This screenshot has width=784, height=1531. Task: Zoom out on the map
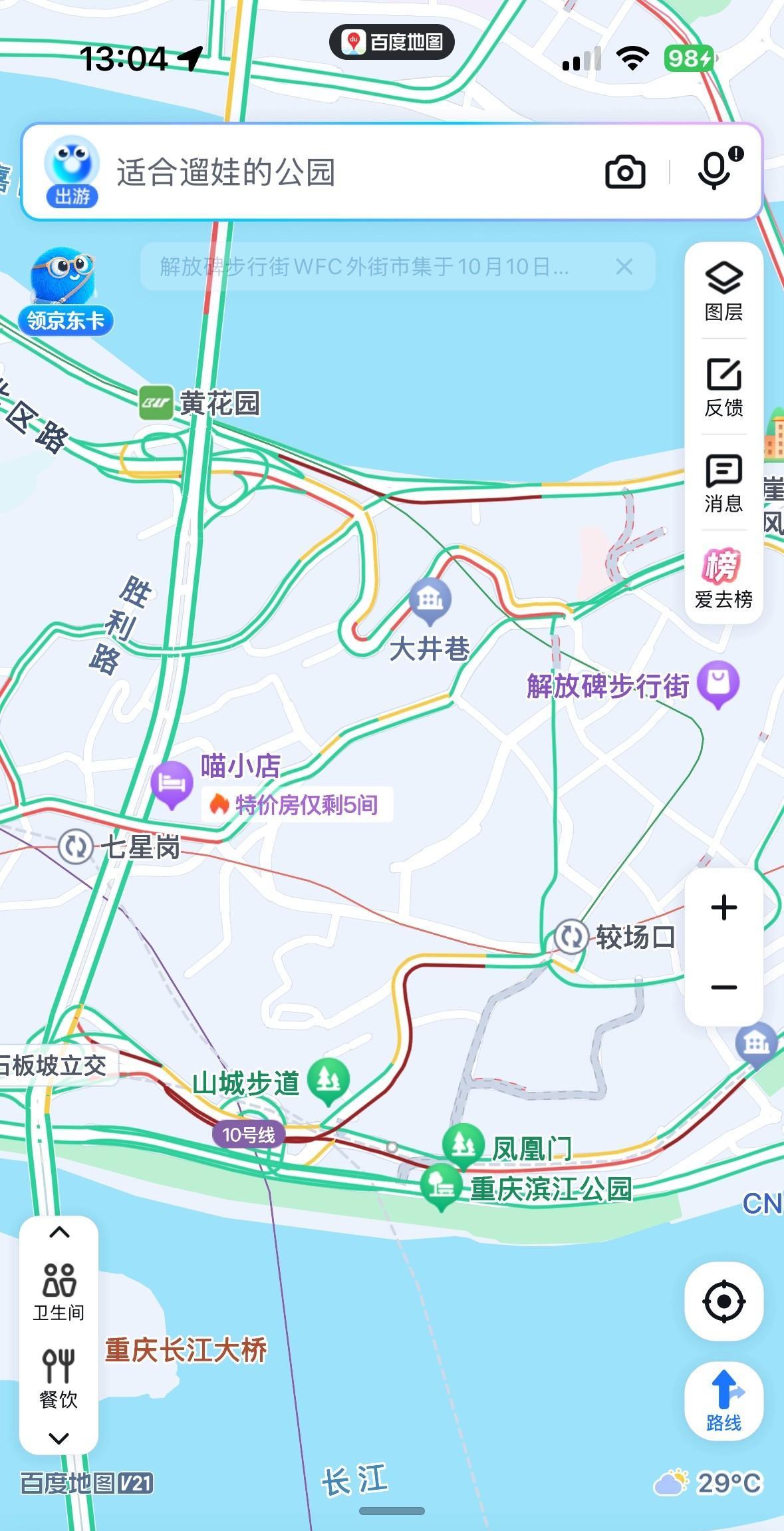click(723, 987)
